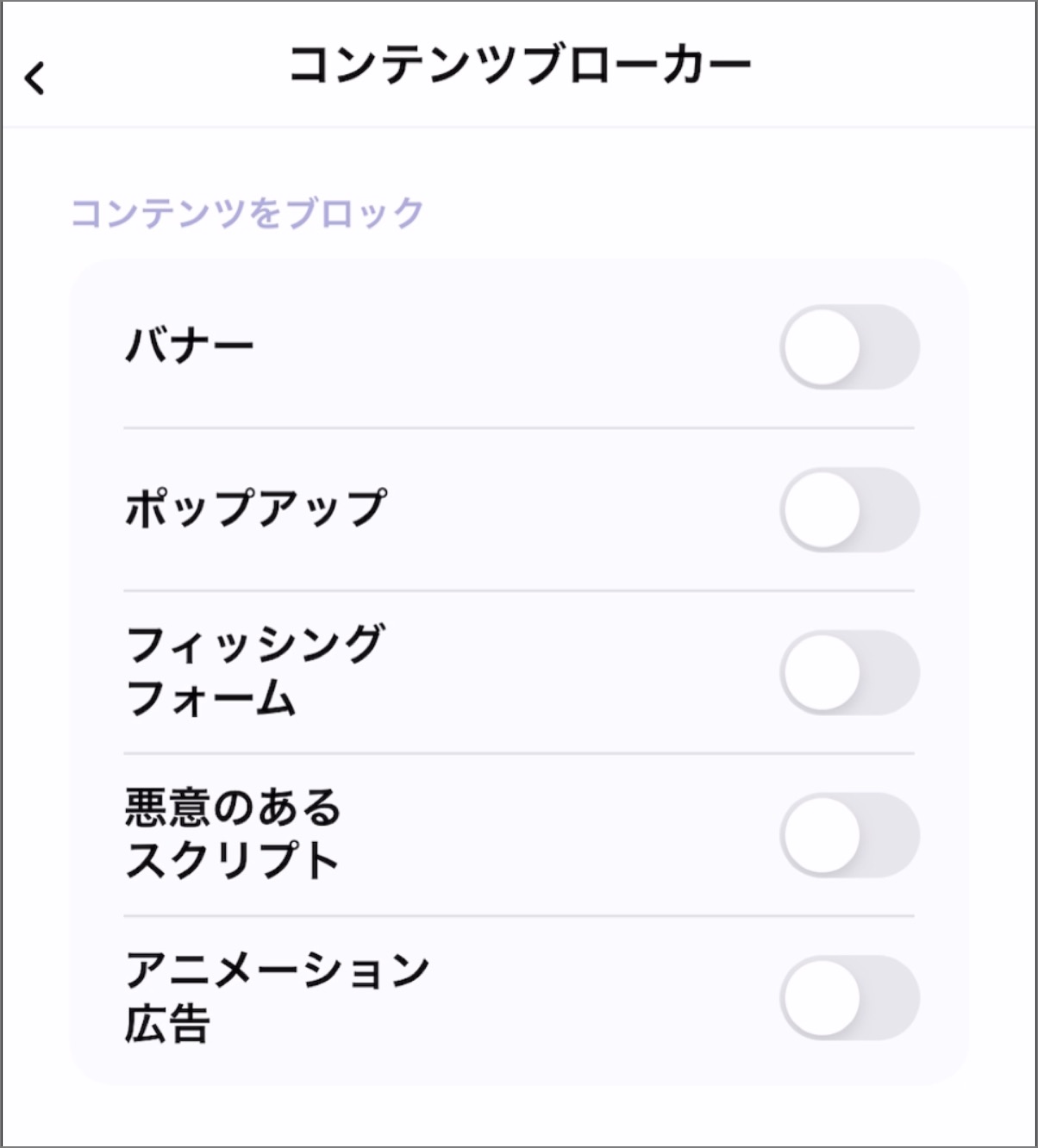Enable アニメーション広告 blocking toggle
Screen dimensions: 1038x1148
(x=849, y=998)
